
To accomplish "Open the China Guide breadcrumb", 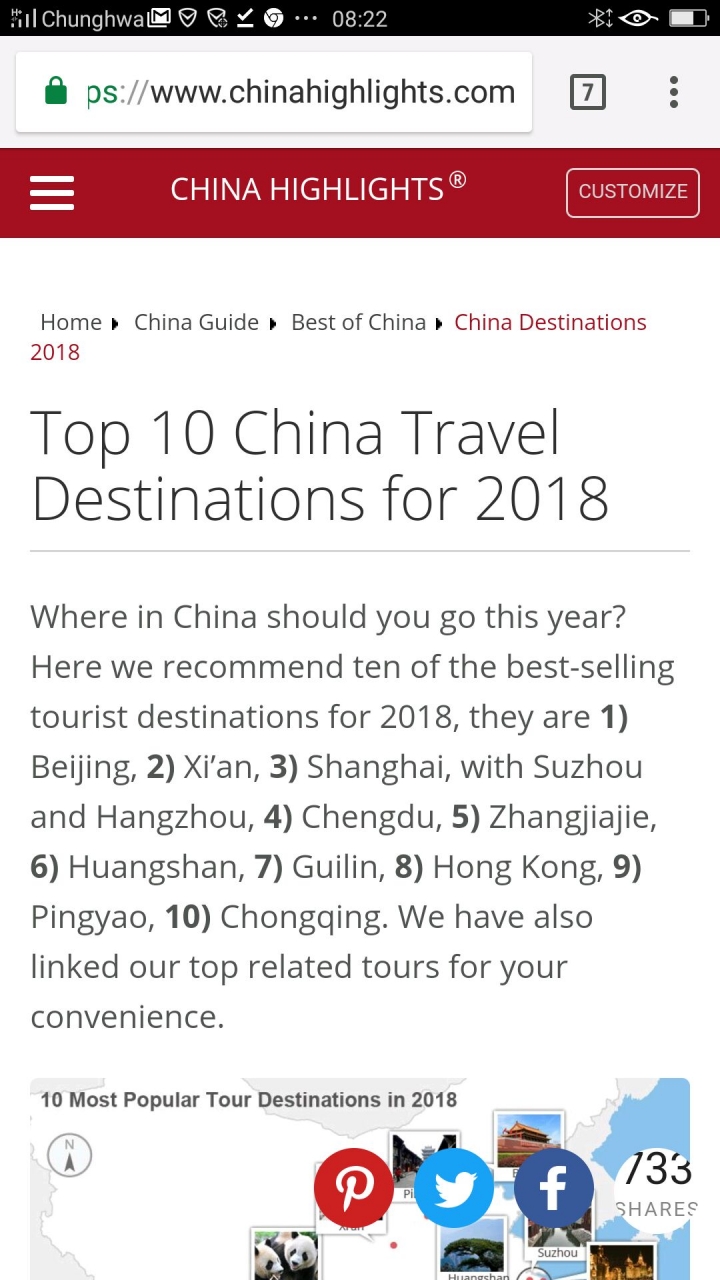I will click(x=196, y=322).
